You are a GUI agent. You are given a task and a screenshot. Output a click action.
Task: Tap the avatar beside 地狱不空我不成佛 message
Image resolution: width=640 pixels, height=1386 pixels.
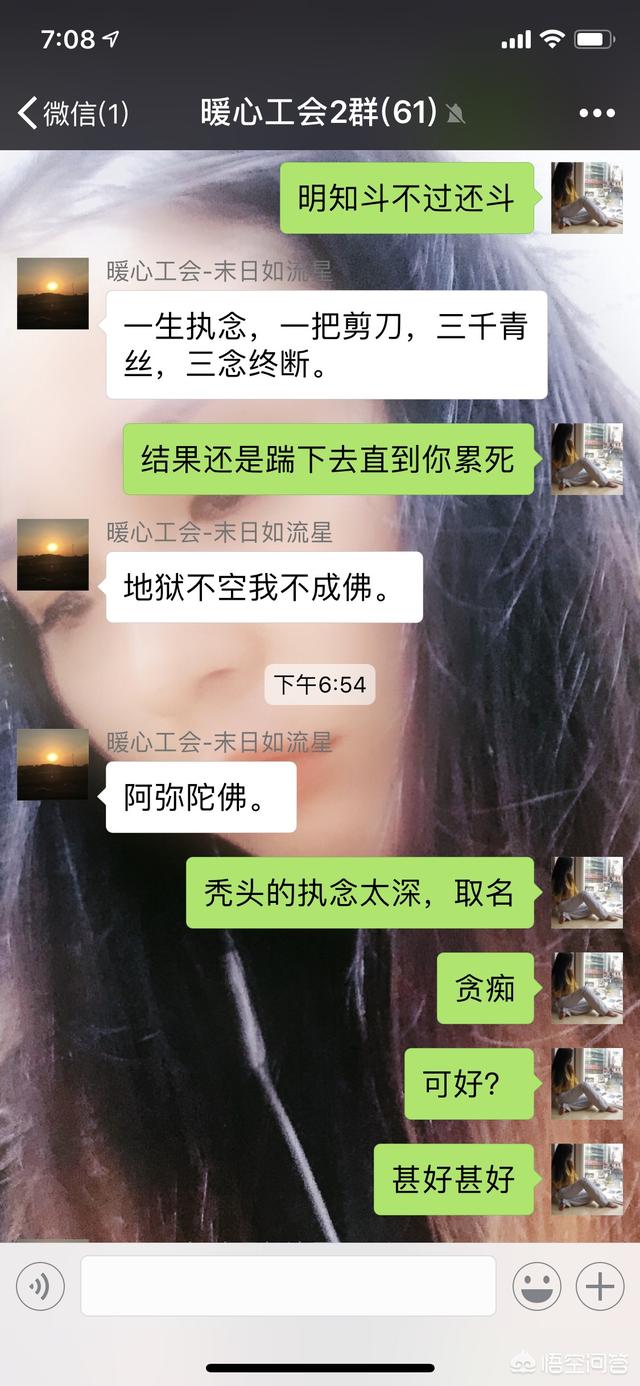click(53, 554)
